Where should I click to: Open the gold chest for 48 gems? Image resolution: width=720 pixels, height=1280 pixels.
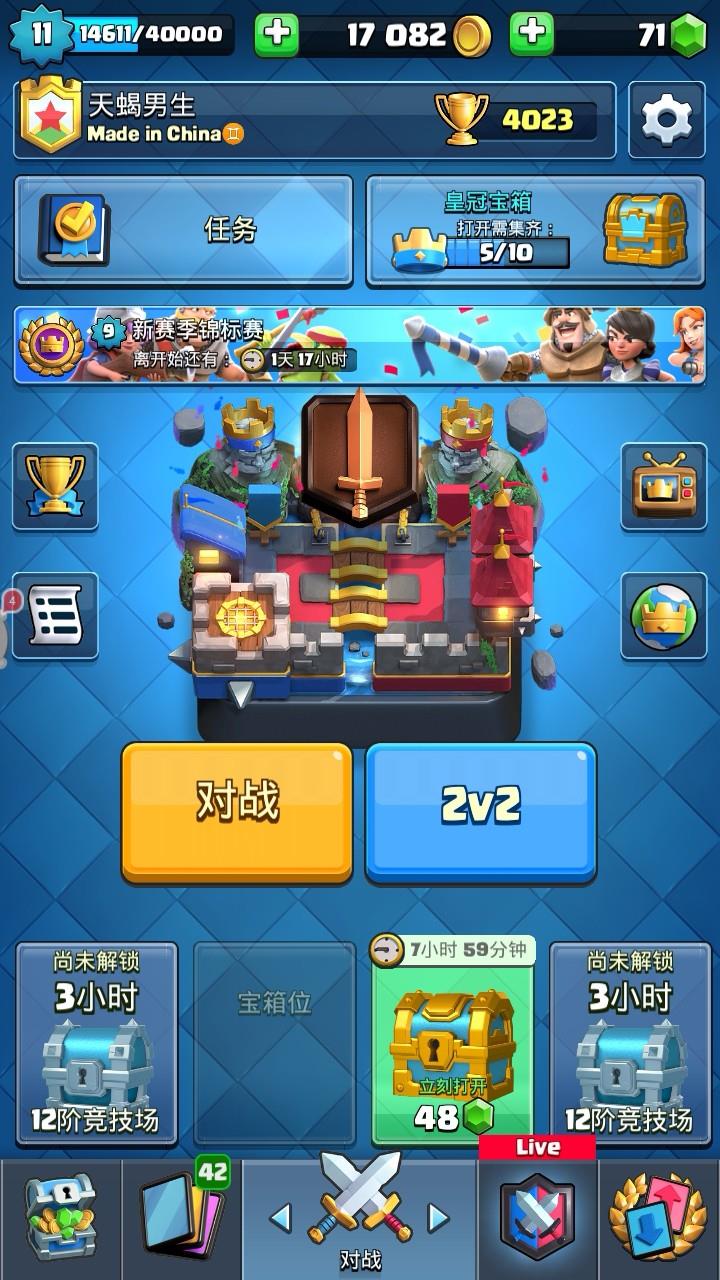click(x=453, y=1045)
